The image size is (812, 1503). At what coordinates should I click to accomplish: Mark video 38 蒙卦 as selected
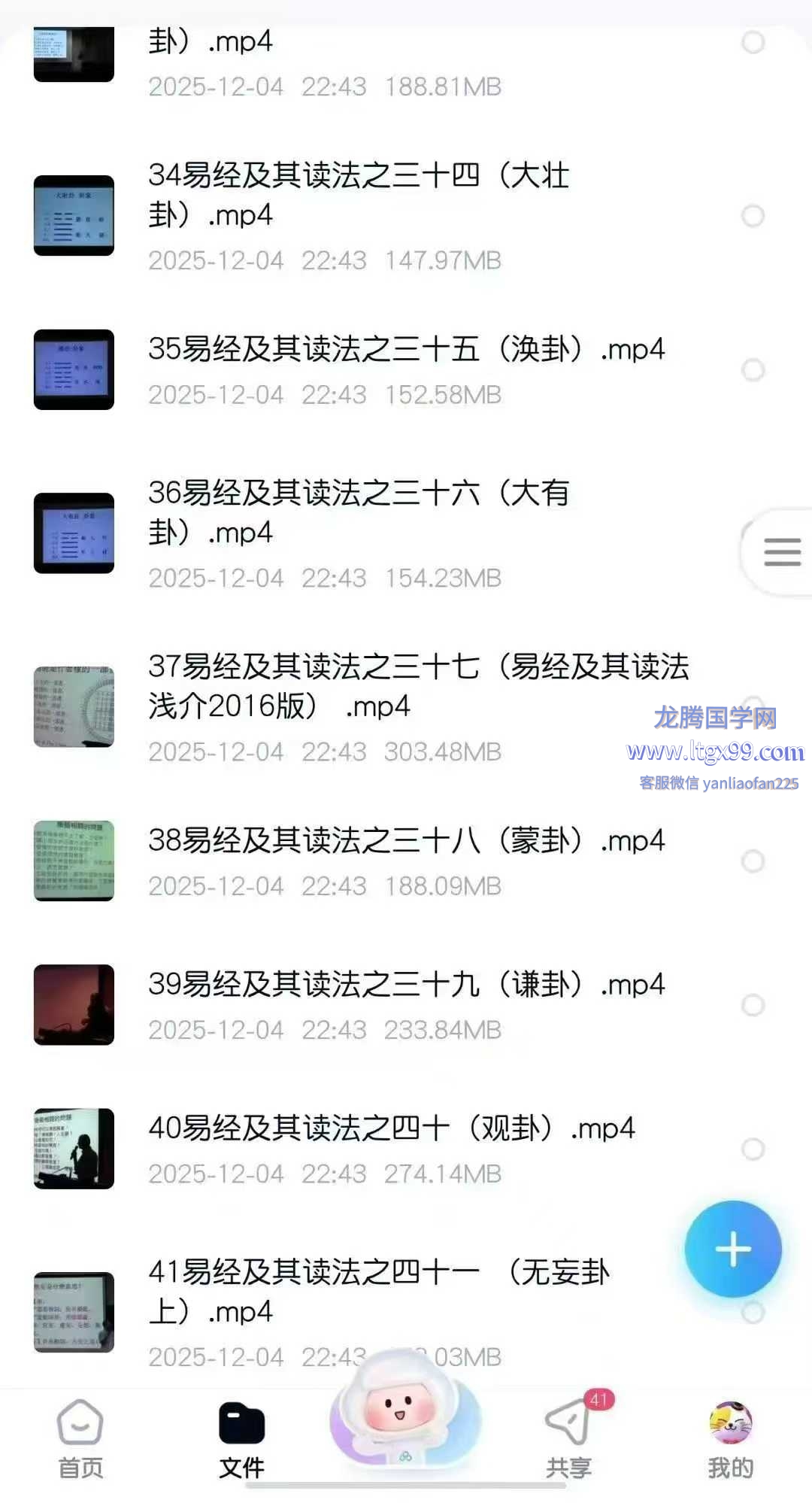[x=753, y=861]
